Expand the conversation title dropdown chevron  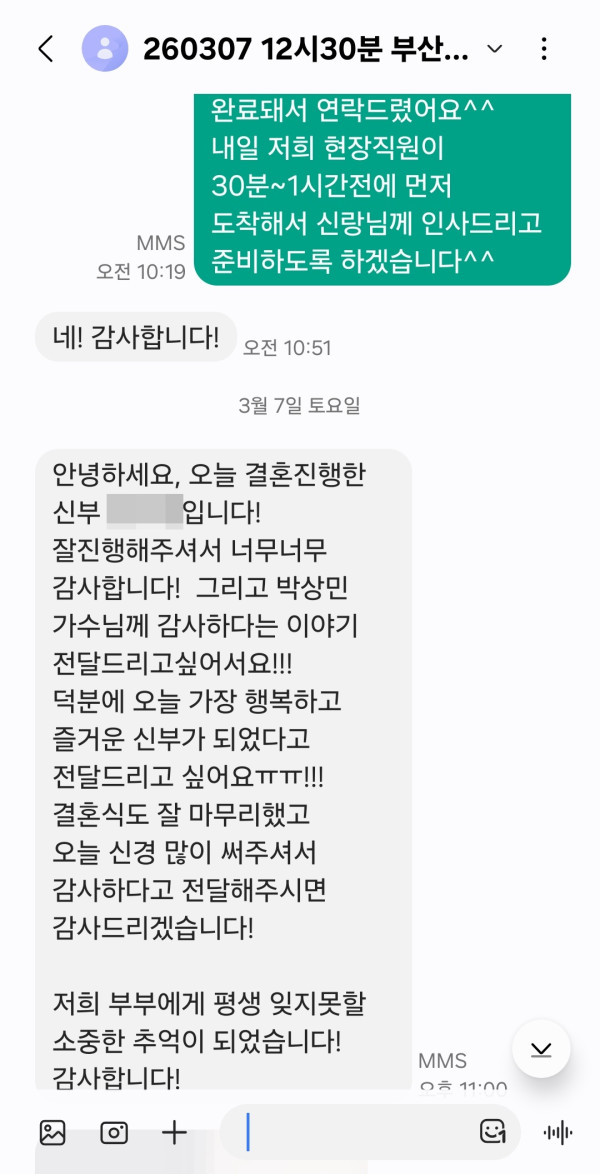[494, 49]
